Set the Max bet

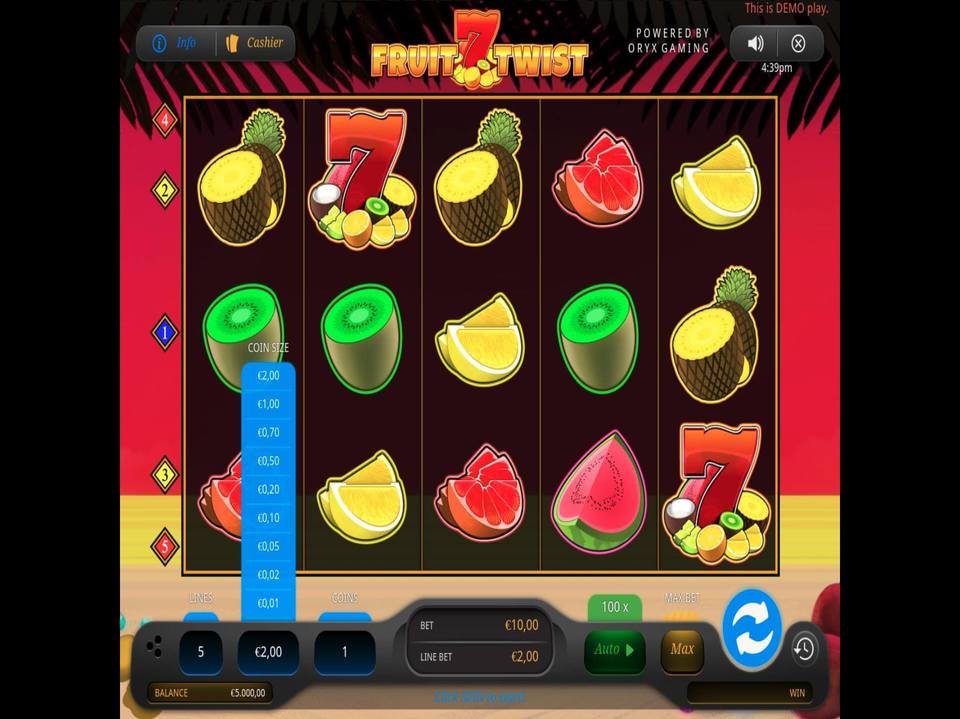682,650
